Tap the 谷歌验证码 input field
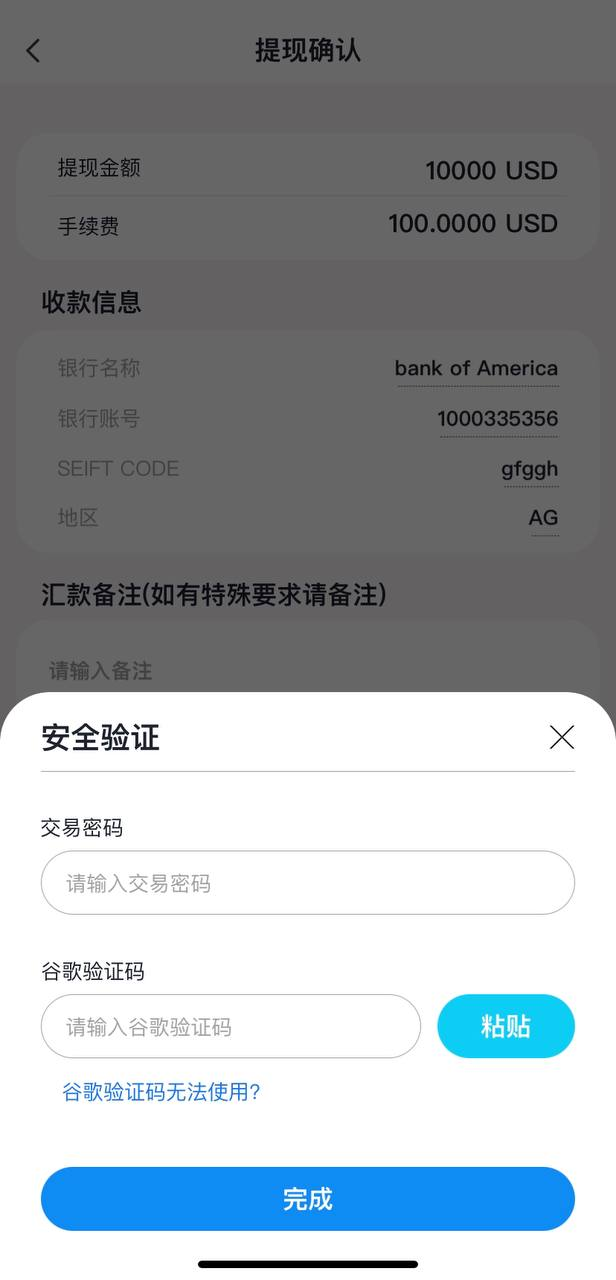The image size is (616, 1280). click(x=230, y=1026)
